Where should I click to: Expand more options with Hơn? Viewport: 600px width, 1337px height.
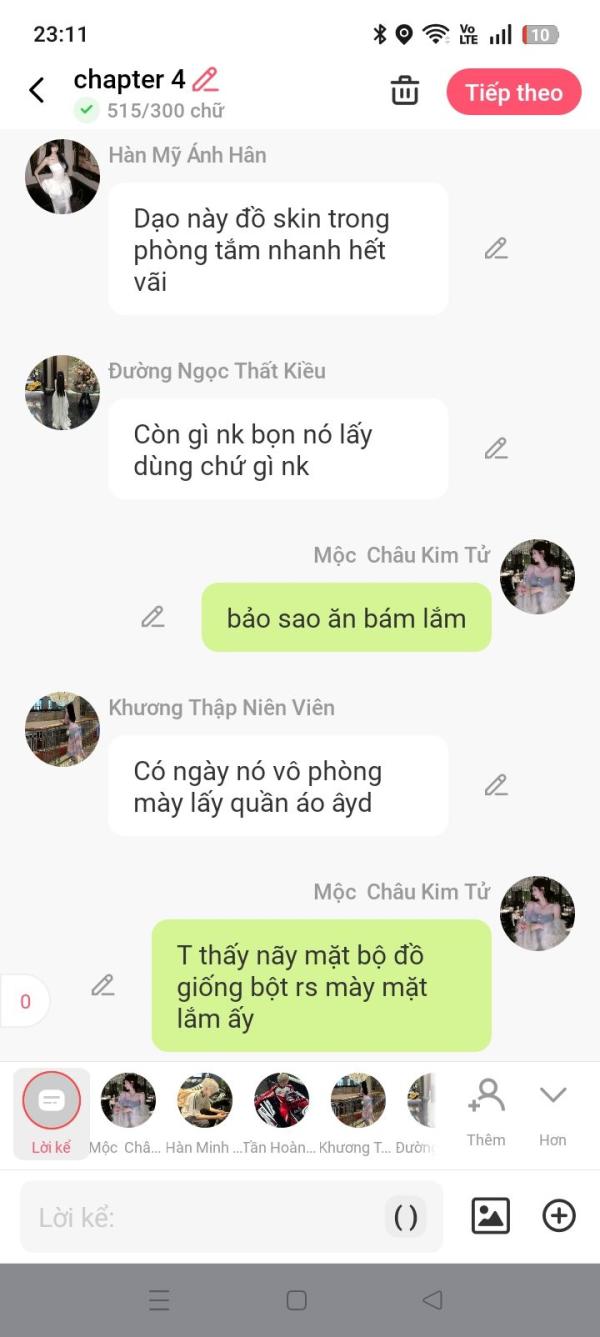(x=553, y=1112)
